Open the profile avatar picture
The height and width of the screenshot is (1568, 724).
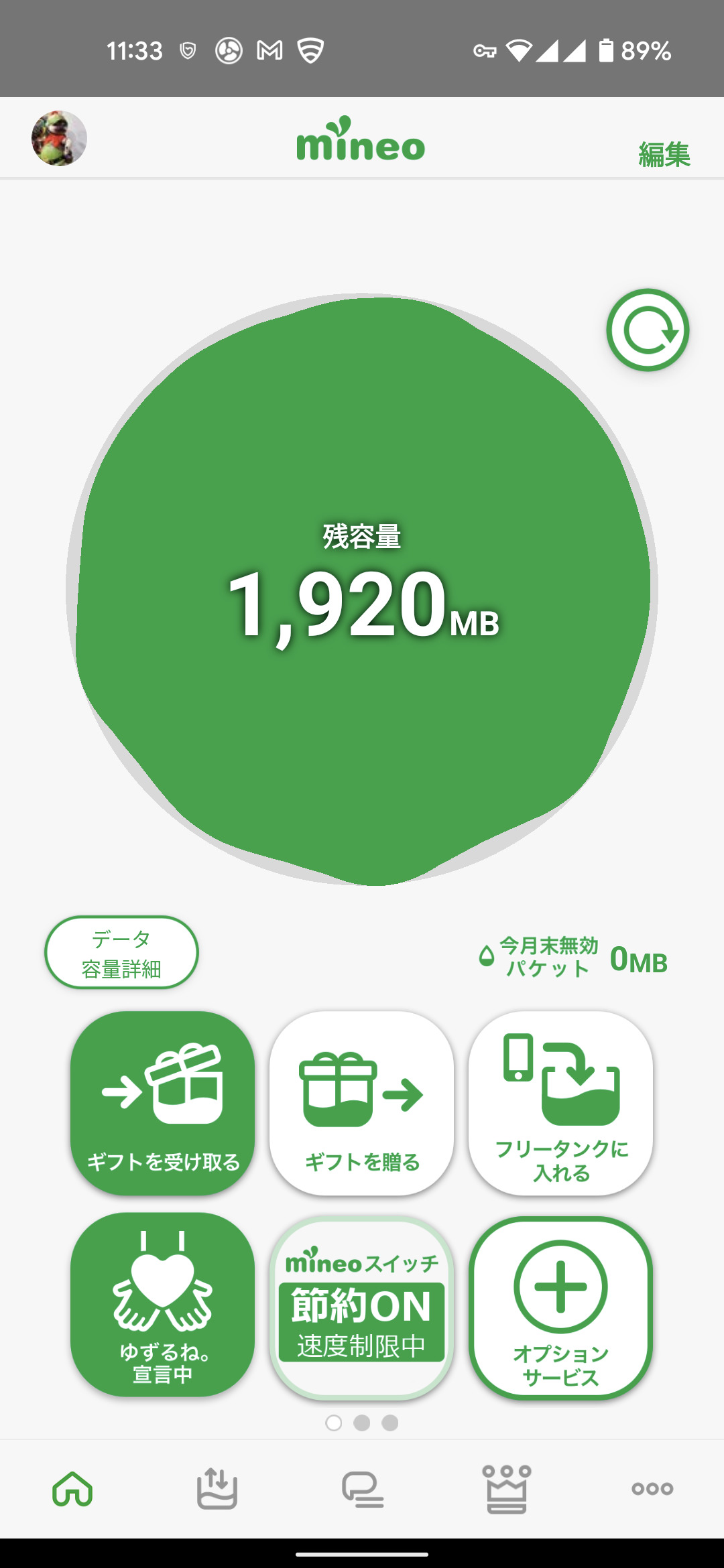59,138
